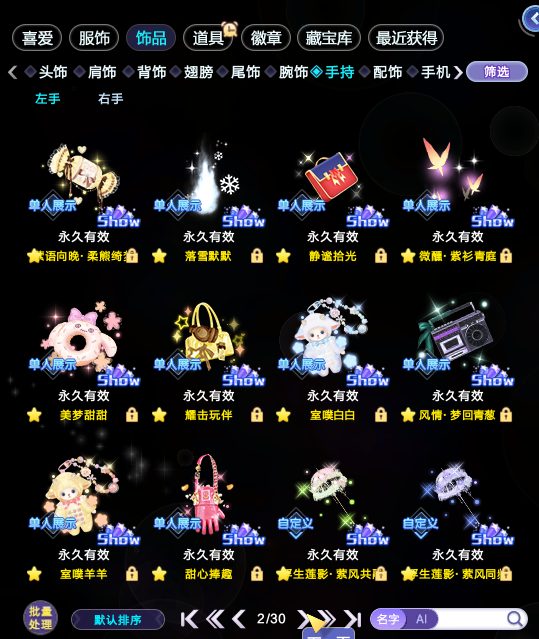Pick the 美梦甜甜 donut item
The height and width of the screenshot is (639, 539).
coord(84,344)
